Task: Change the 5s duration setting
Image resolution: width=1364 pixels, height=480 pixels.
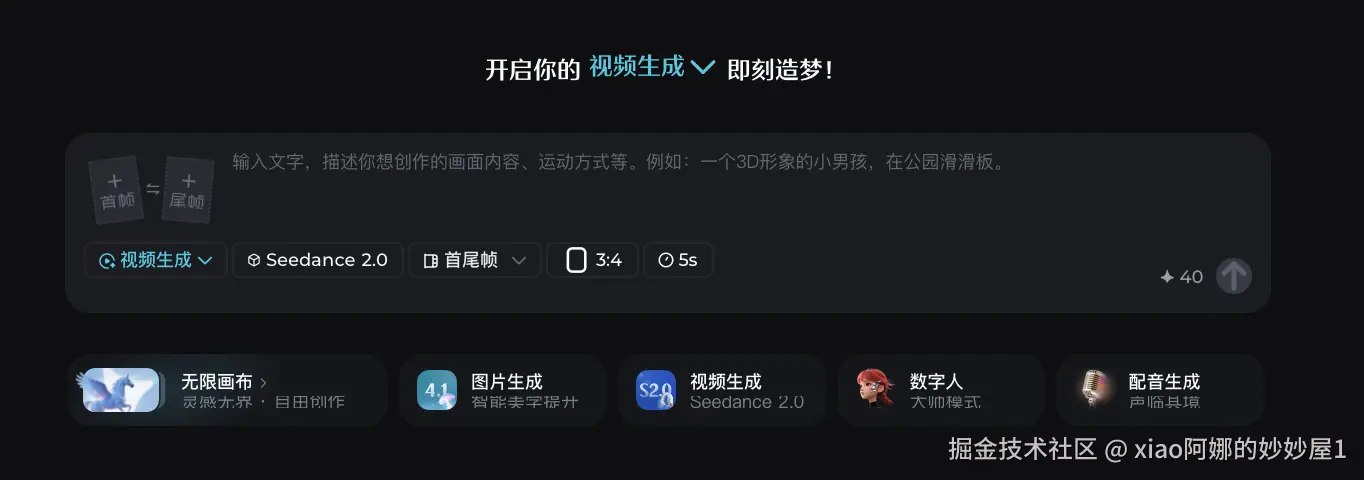Action: [678, 260]
